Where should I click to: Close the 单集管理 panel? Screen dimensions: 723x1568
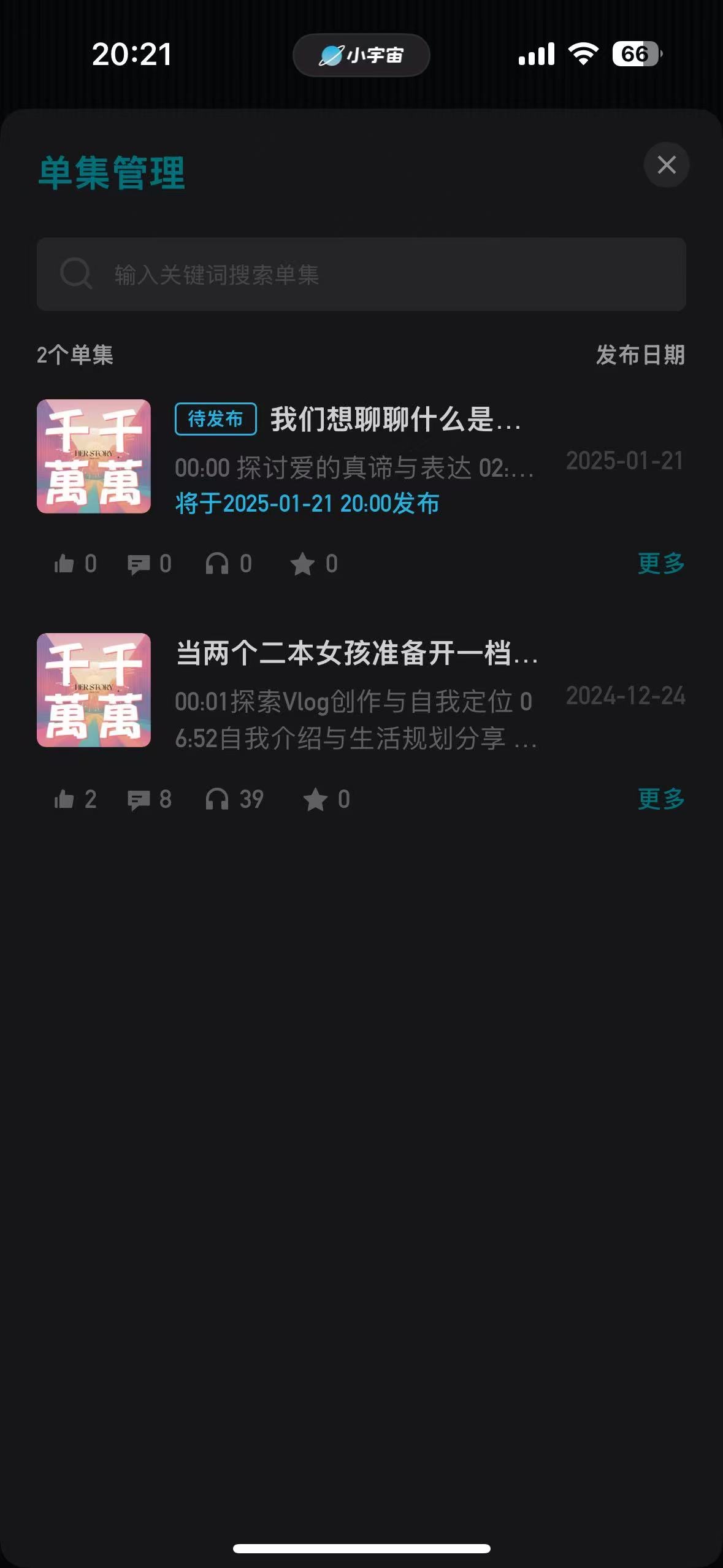click(x=666, y=164)
